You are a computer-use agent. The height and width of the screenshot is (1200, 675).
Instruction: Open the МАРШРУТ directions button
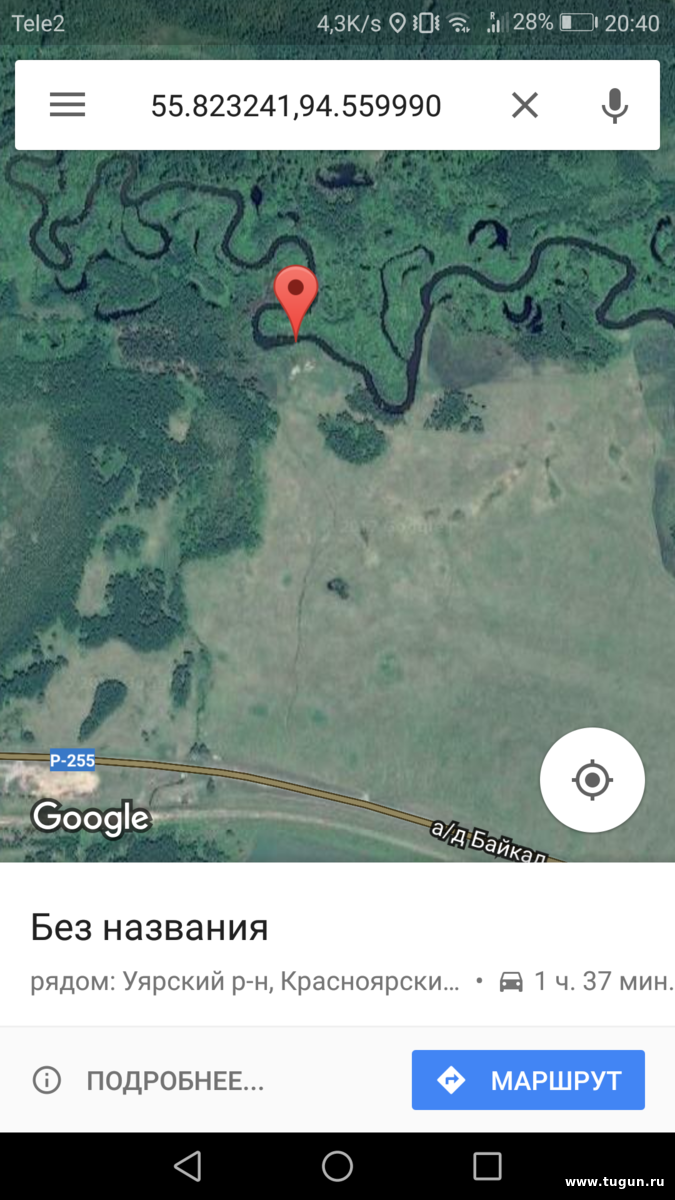(x=528, y=1080)
